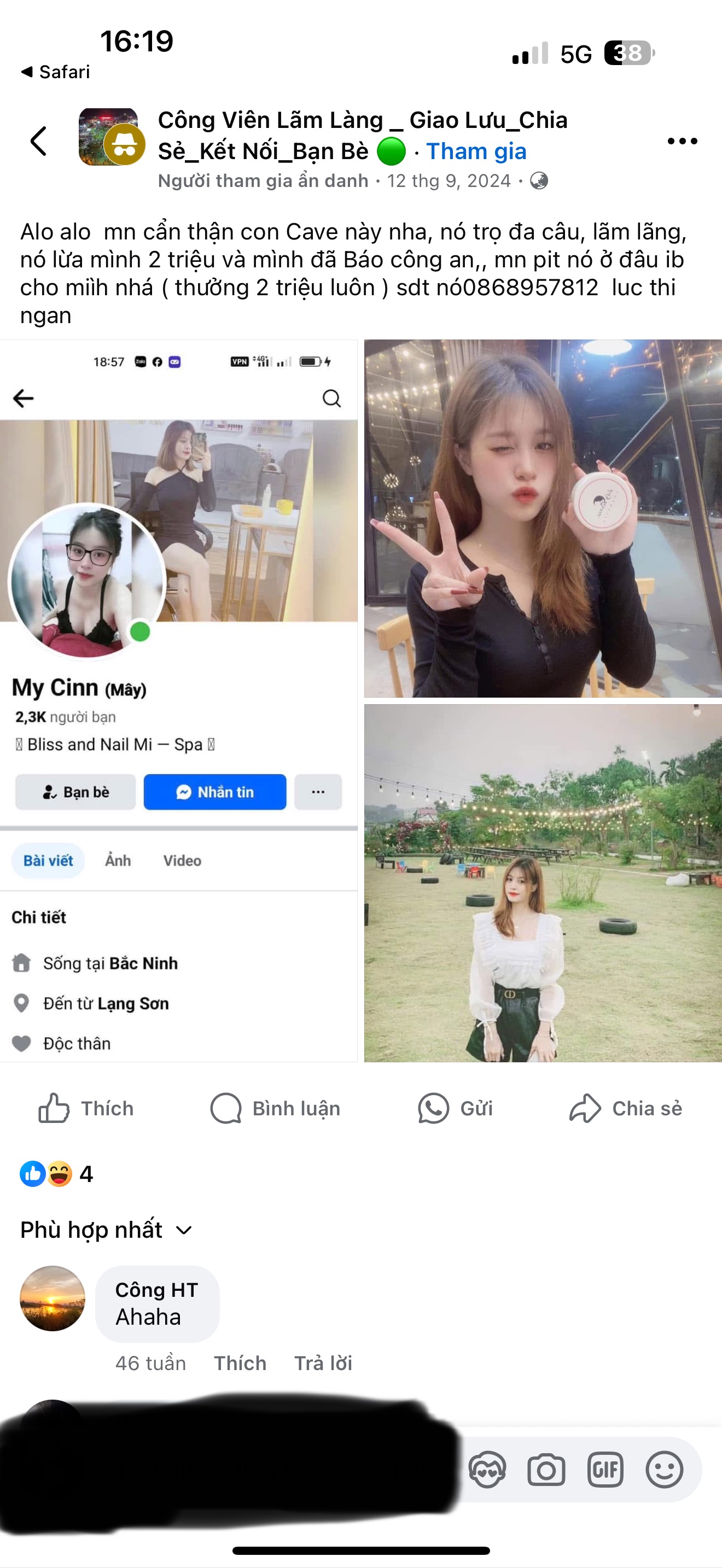Send the post via WhatsApp Gửi
722x1568 pixels.
456,1108
